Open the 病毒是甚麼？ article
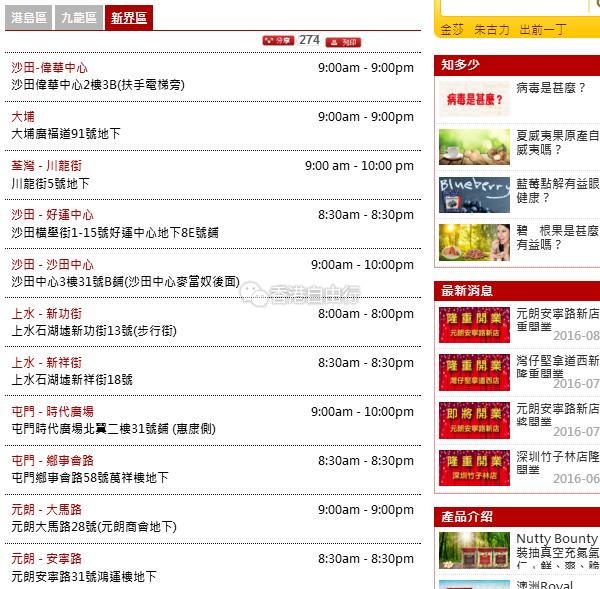This screenshot has width=600, height=589. [550, 88]
